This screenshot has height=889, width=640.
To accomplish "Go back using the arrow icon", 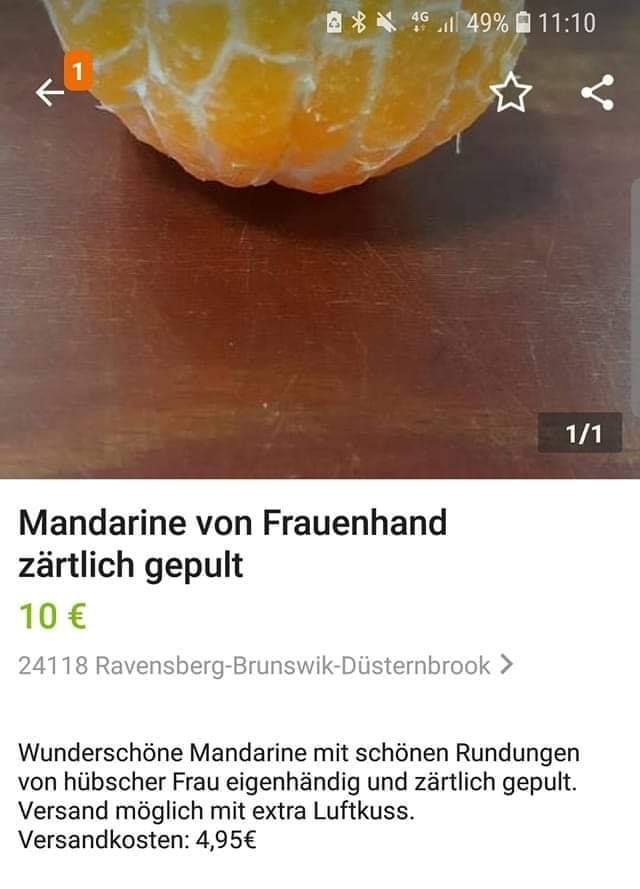I will pyautogui.click(x=50, y=92).
